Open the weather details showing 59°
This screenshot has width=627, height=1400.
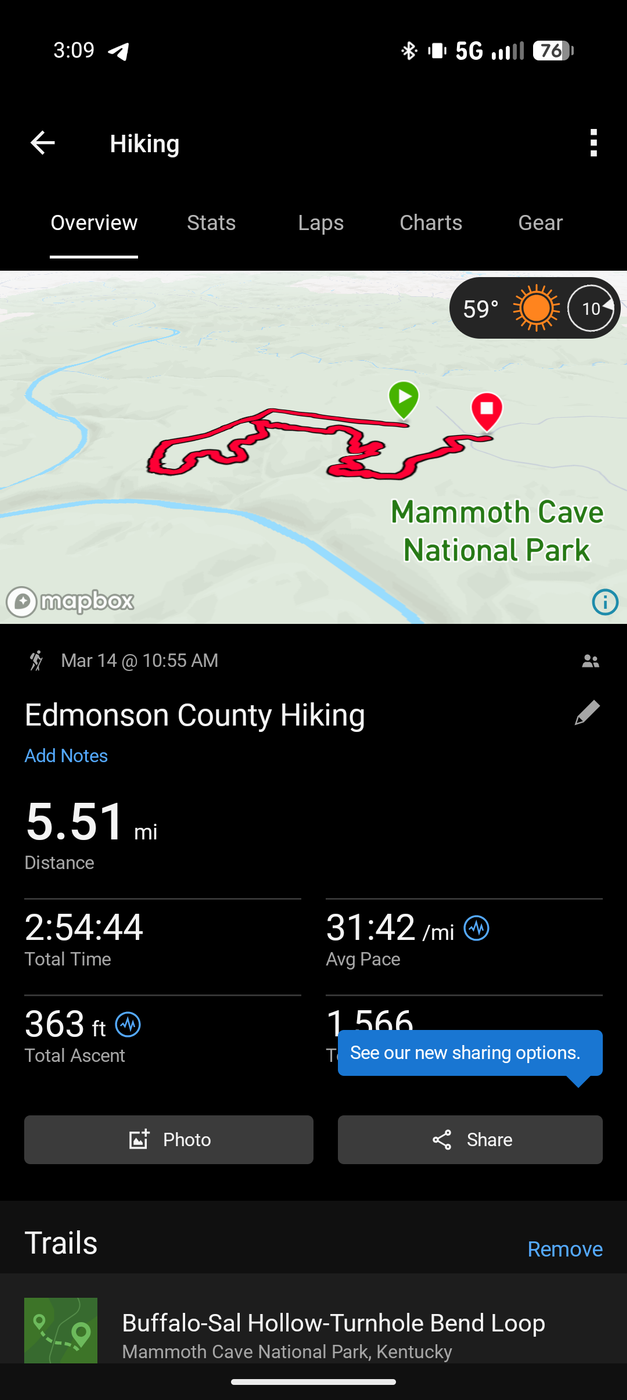point(534,308)
